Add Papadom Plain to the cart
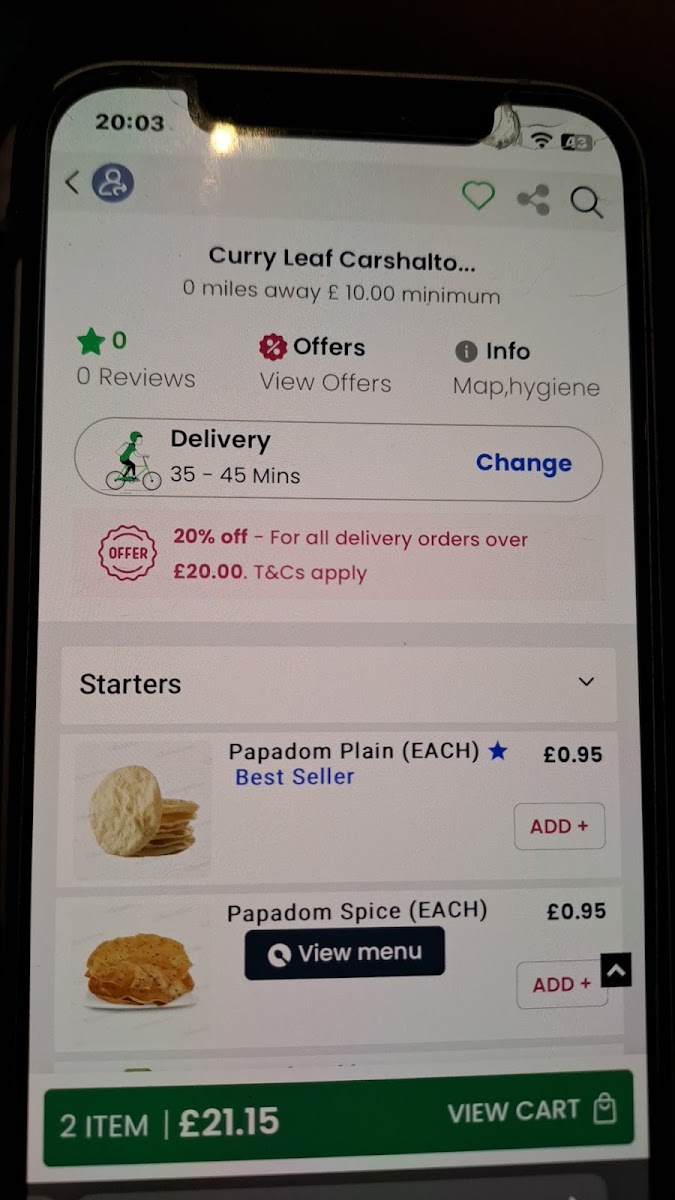 (x=560, y=826)
